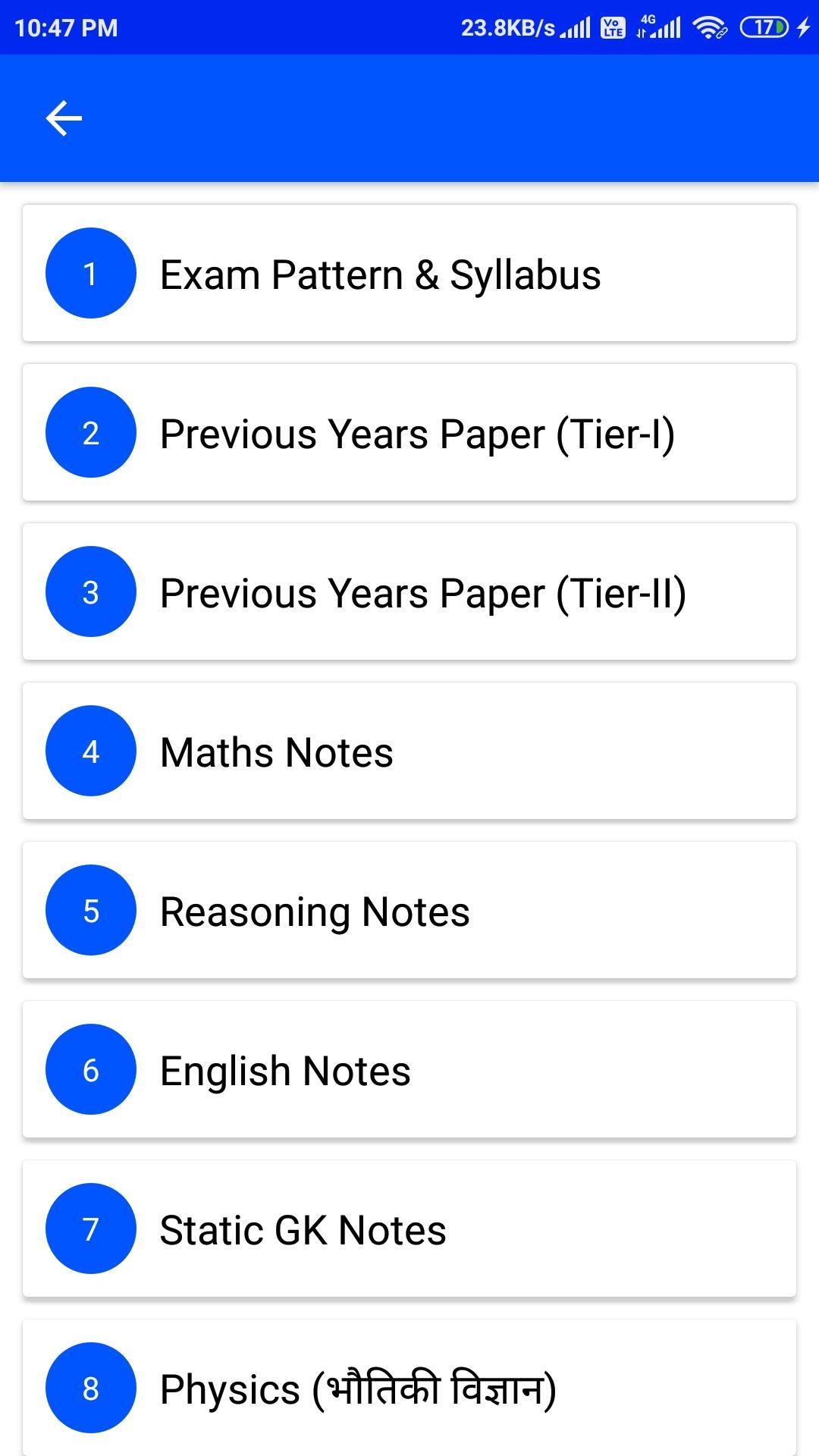819x1456 pixels.
Task: Tap the English Notes row
Action: coord(409,1070)
